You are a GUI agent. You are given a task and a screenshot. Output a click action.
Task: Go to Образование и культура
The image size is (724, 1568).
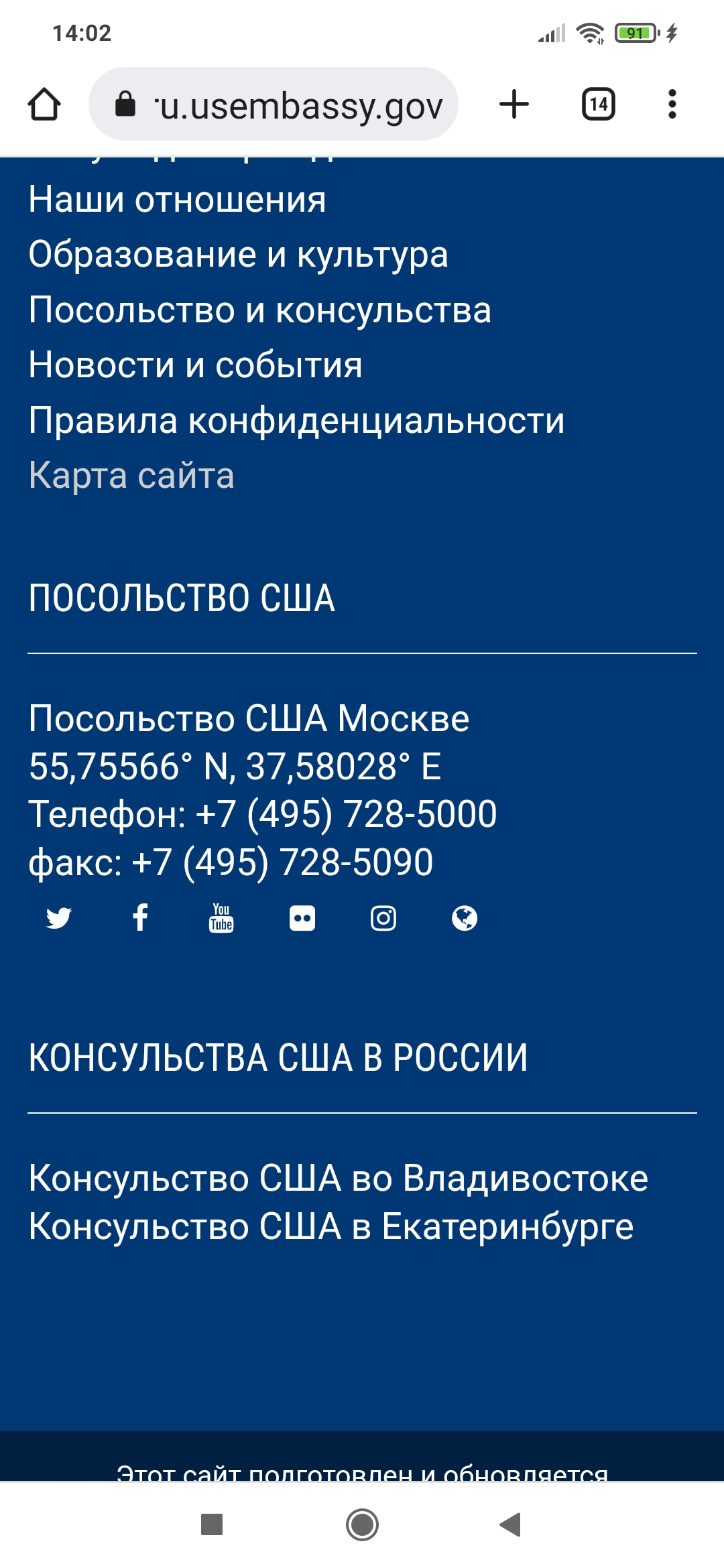point(239,255)
